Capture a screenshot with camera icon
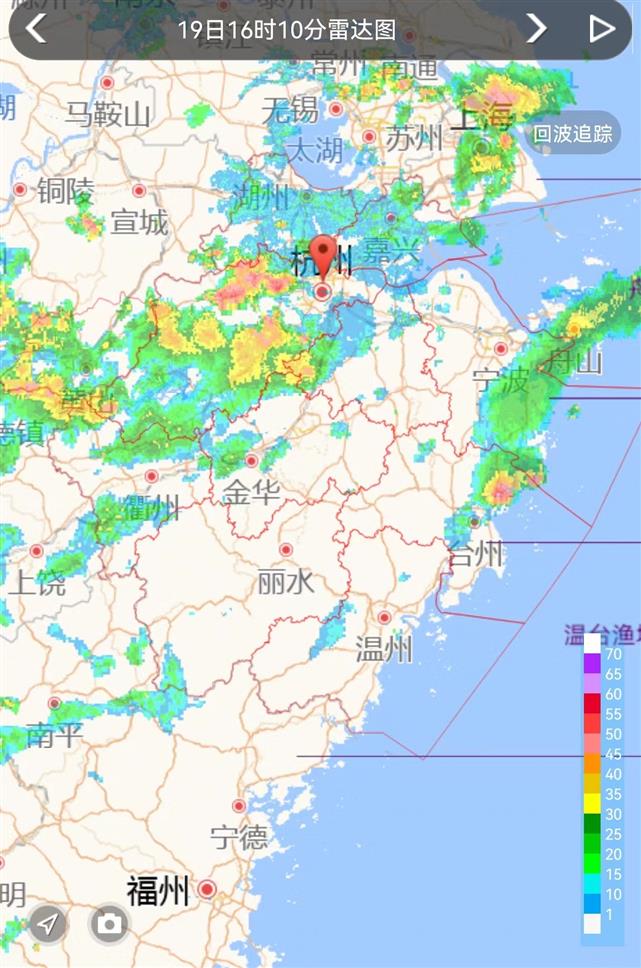The width and height of the screenshot is (641, 968). (x=110, y=923)
